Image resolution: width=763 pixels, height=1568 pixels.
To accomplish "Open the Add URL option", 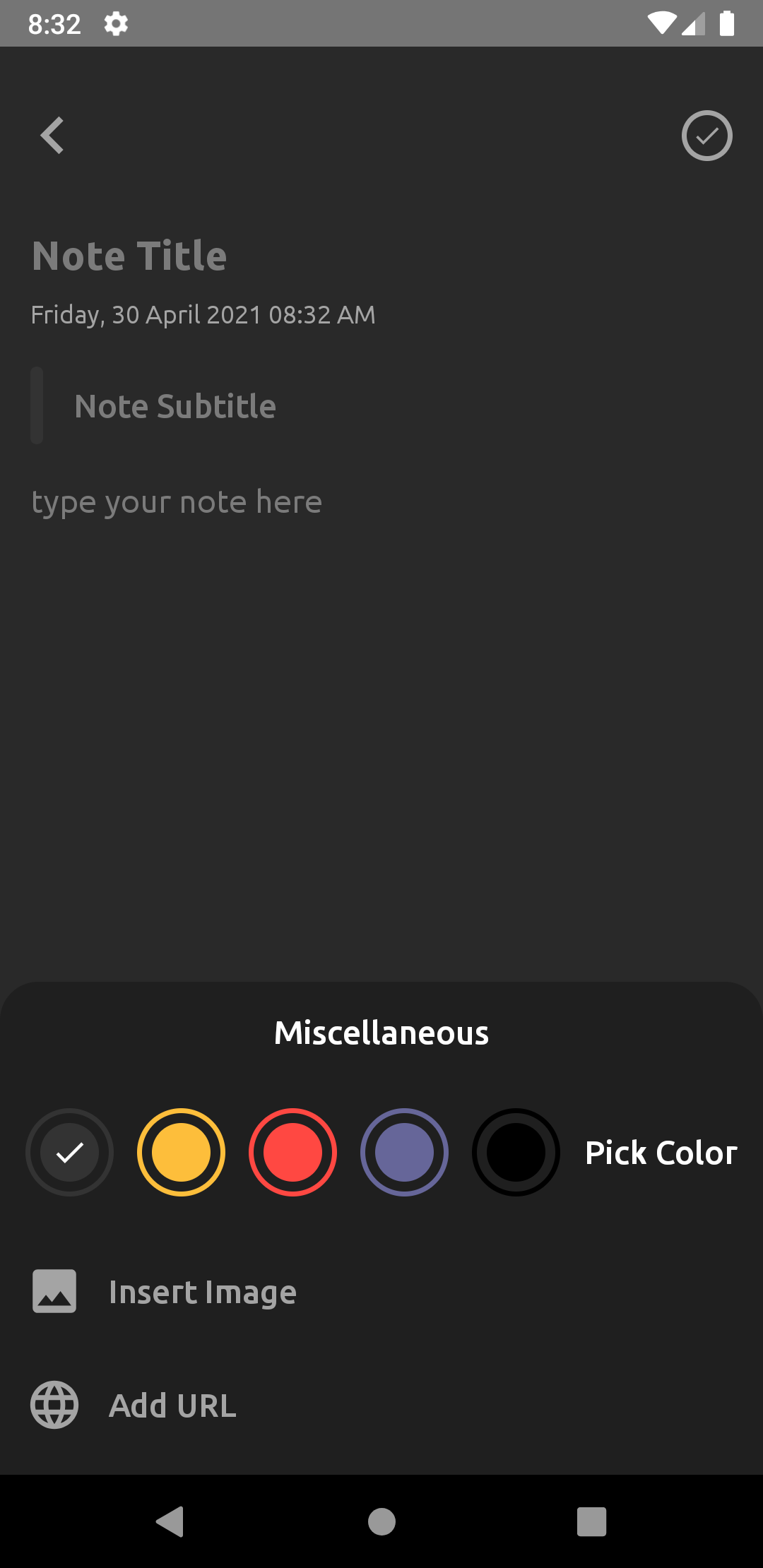I will point(381,1405).
